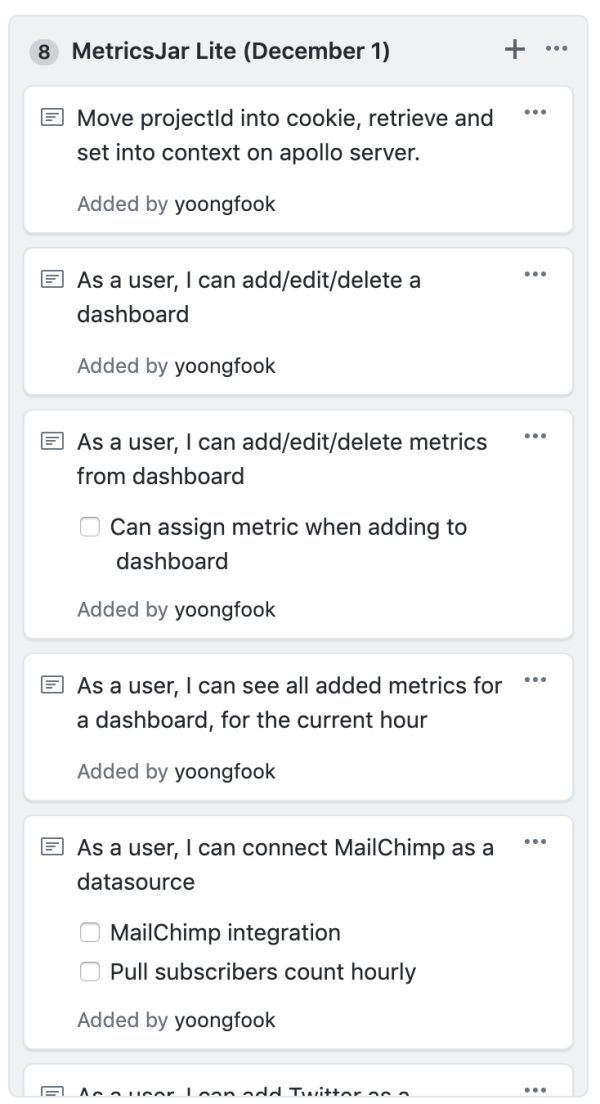
Task: Open options for the projectId cookie card
Action: click(535, 112)
